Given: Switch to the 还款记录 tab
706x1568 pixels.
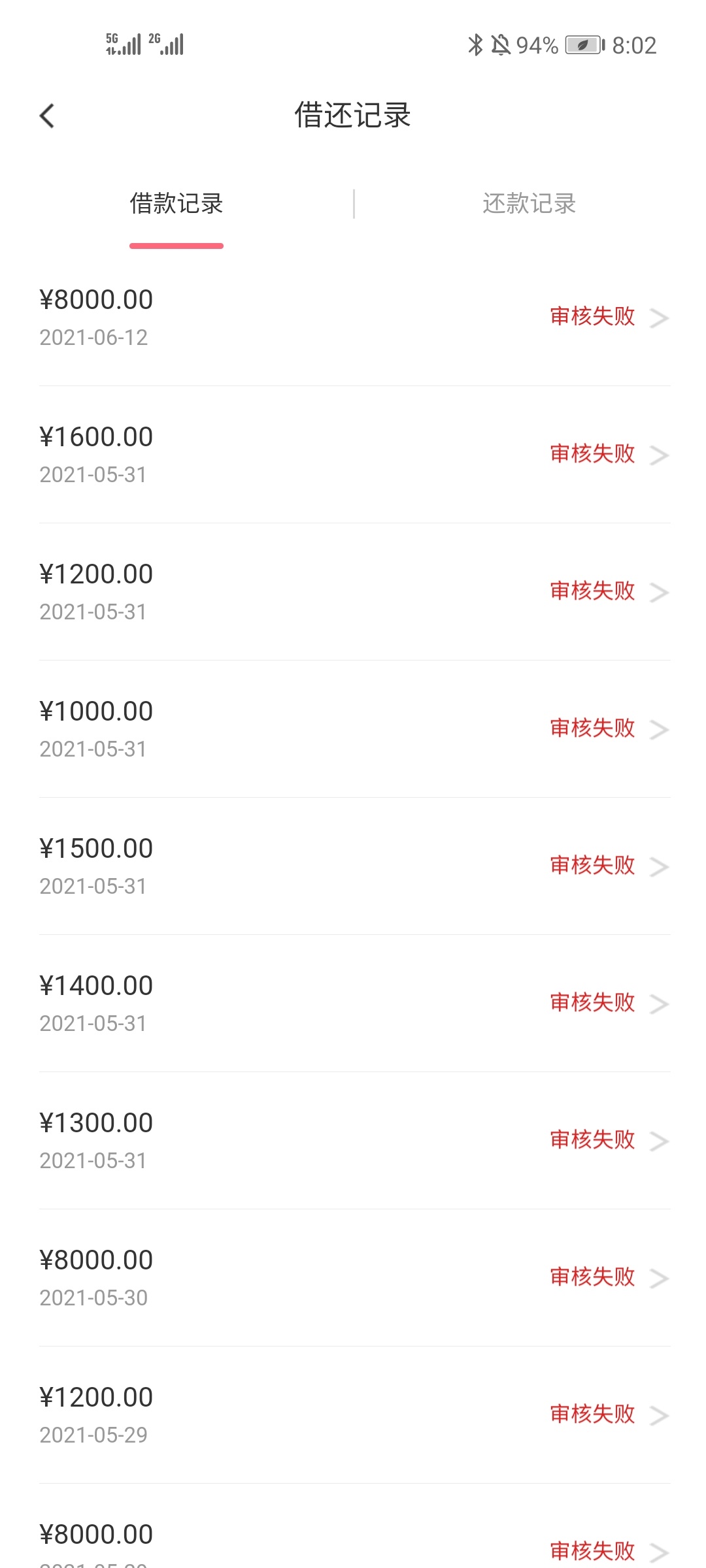Looking at the screenshot, I should 529,203.
